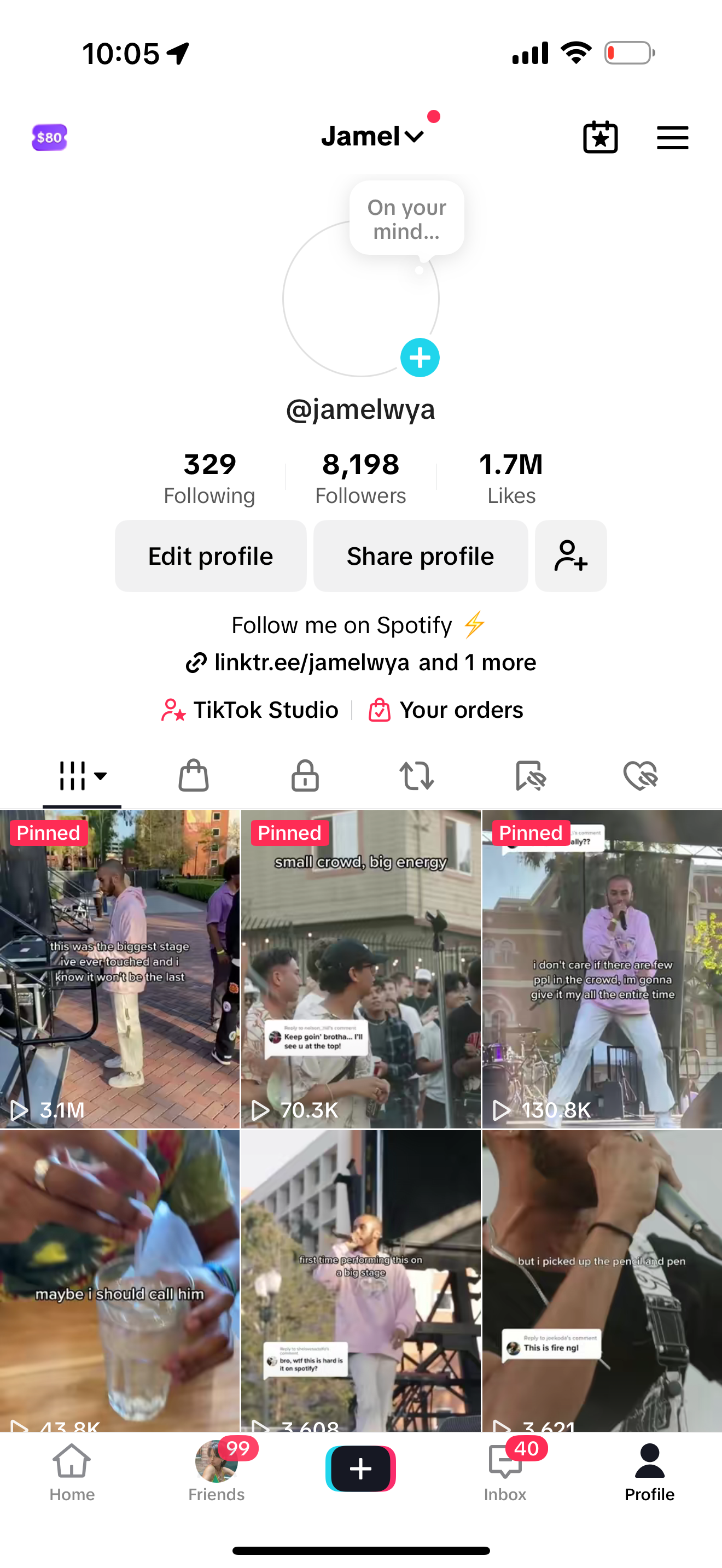Add a thought in On your mind bubble
The width and height of the screenshot is (722, 1568).
[x=406, y=219]
